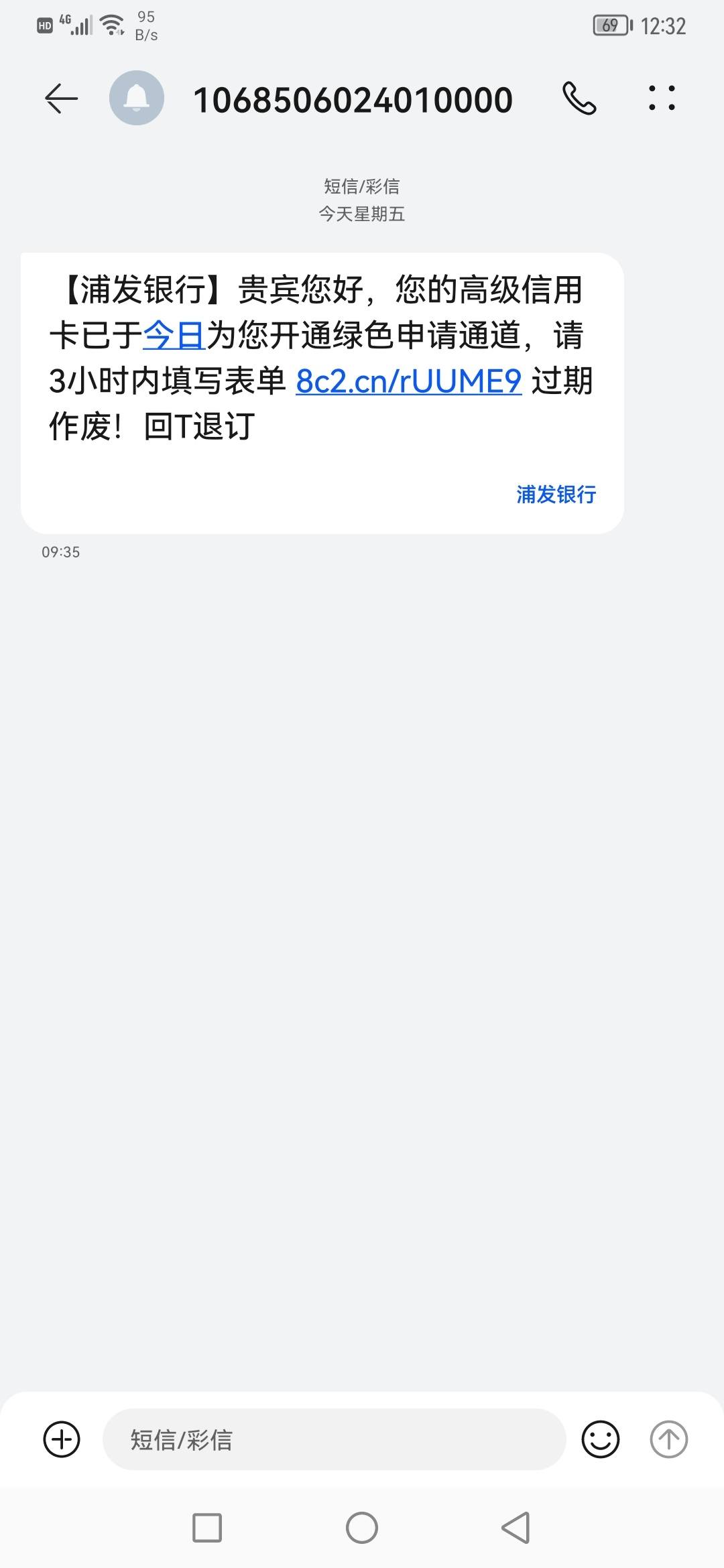Open the four-dot more options menu

[662, 98]
